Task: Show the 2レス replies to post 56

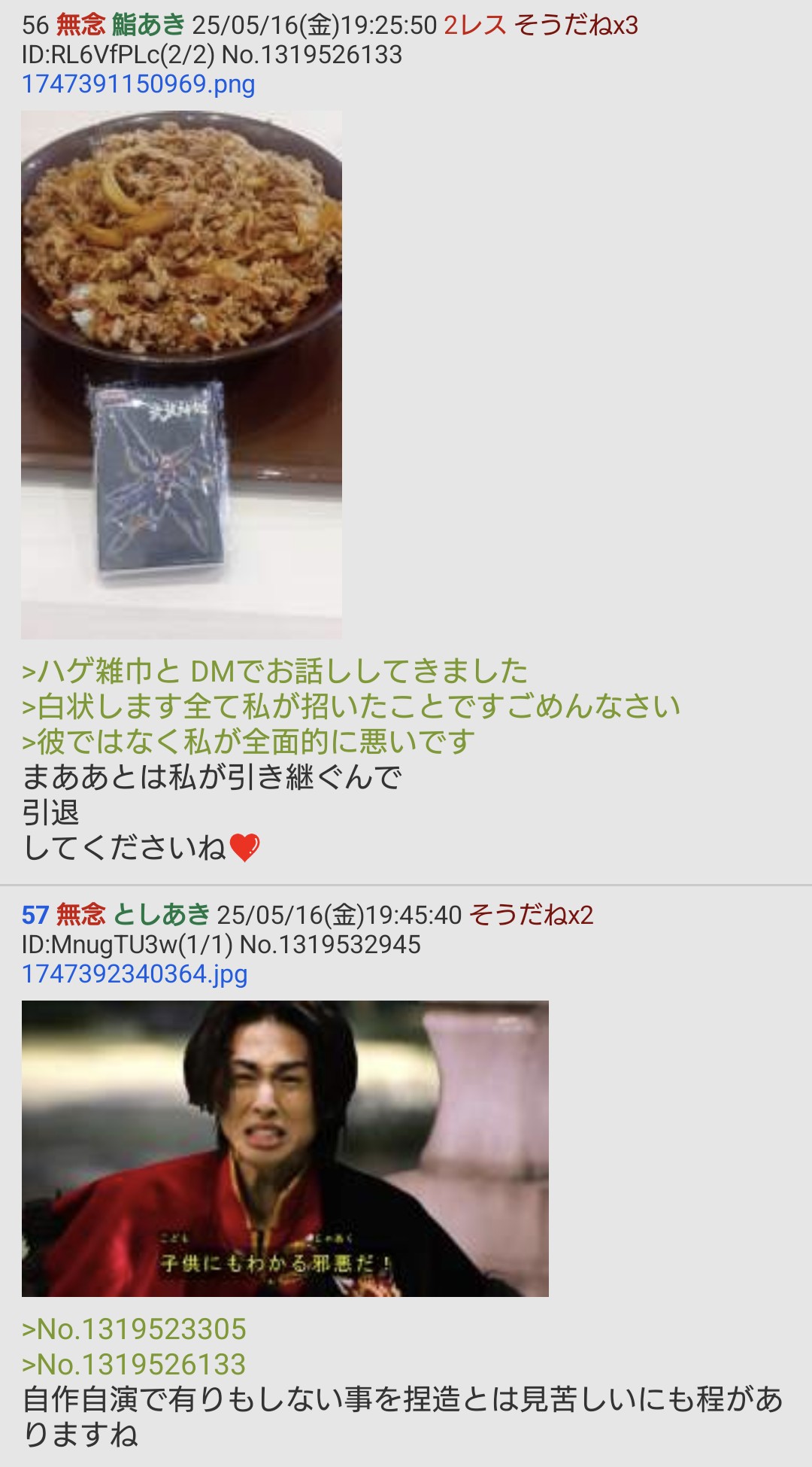Action: click(474, 26)
